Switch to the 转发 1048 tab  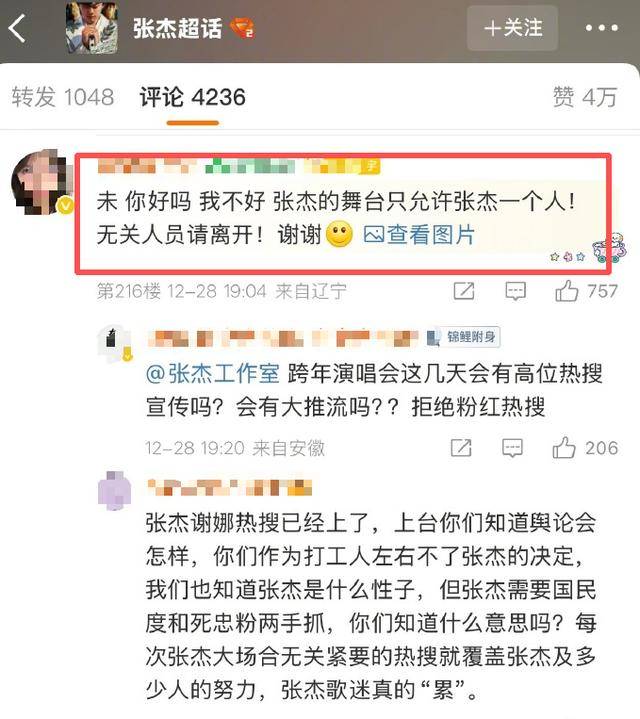(62, 97)
